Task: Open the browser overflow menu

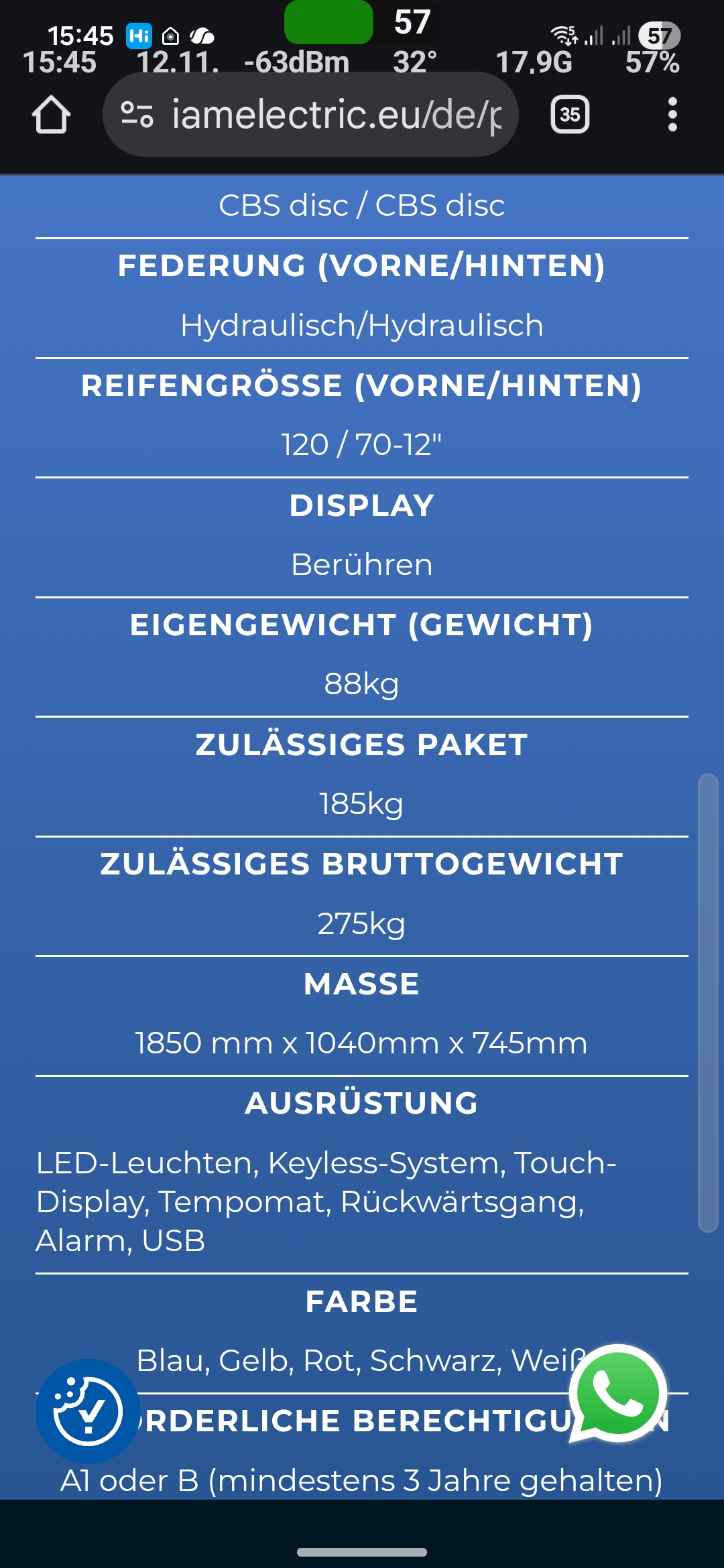Action: pos(672,115)
